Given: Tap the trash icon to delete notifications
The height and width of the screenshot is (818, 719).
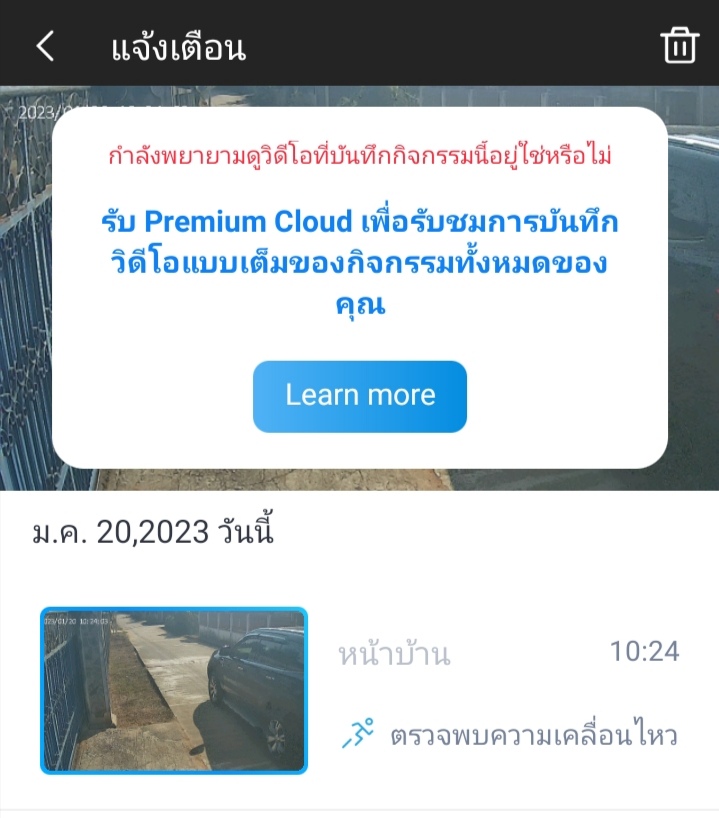Looking at the screenshot, I should click(679, 46).
